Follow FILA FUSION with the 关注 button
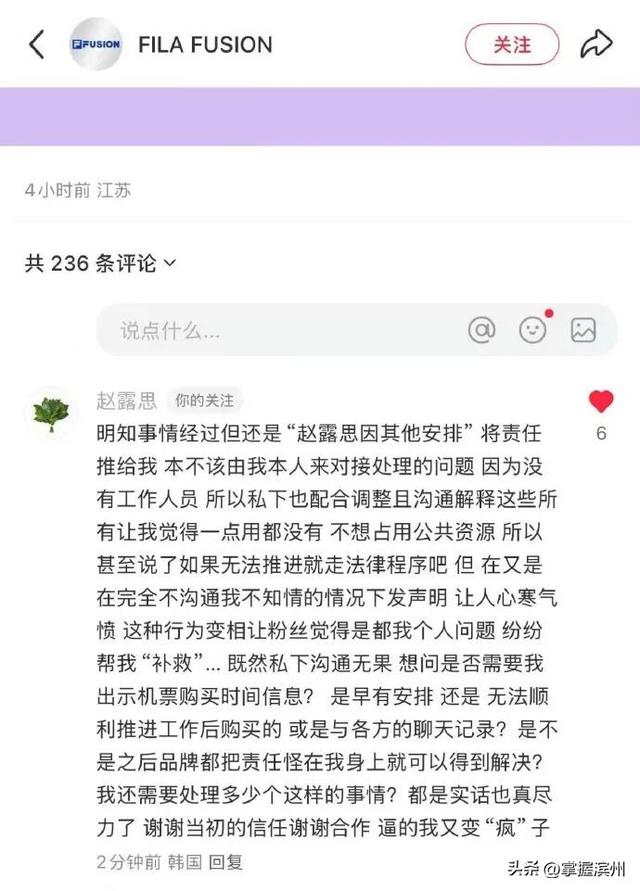This screenshot has height=891, width=640. (x=511, y=45)
